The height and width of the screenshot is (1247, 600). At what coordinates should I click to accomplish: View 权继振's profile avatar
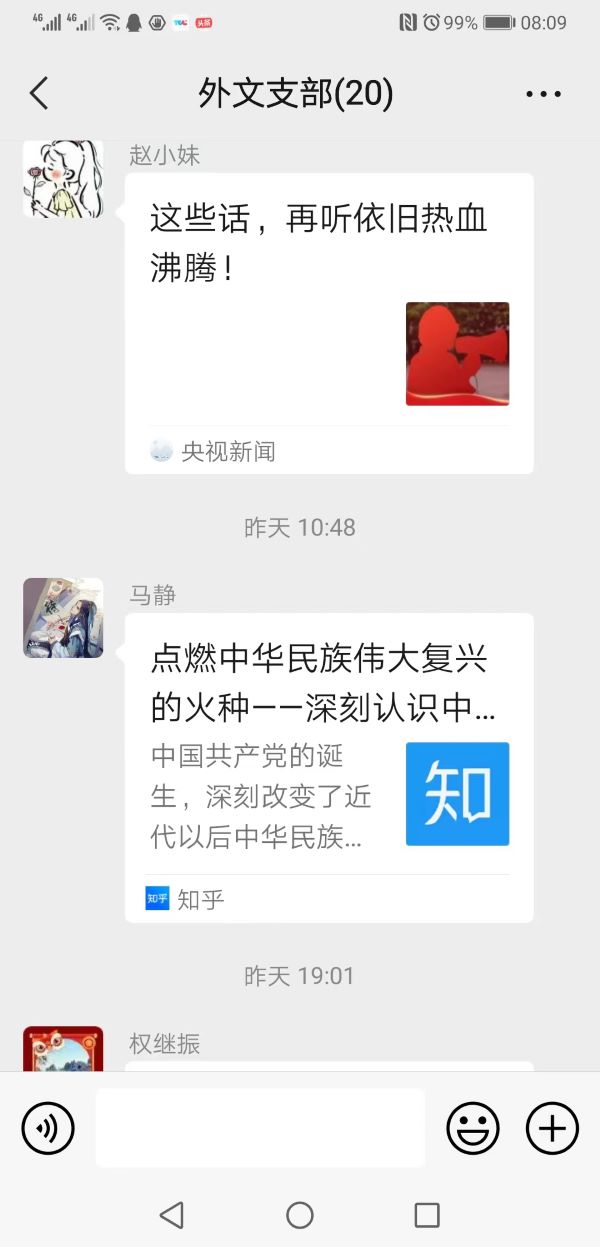tap(63, 1048)
